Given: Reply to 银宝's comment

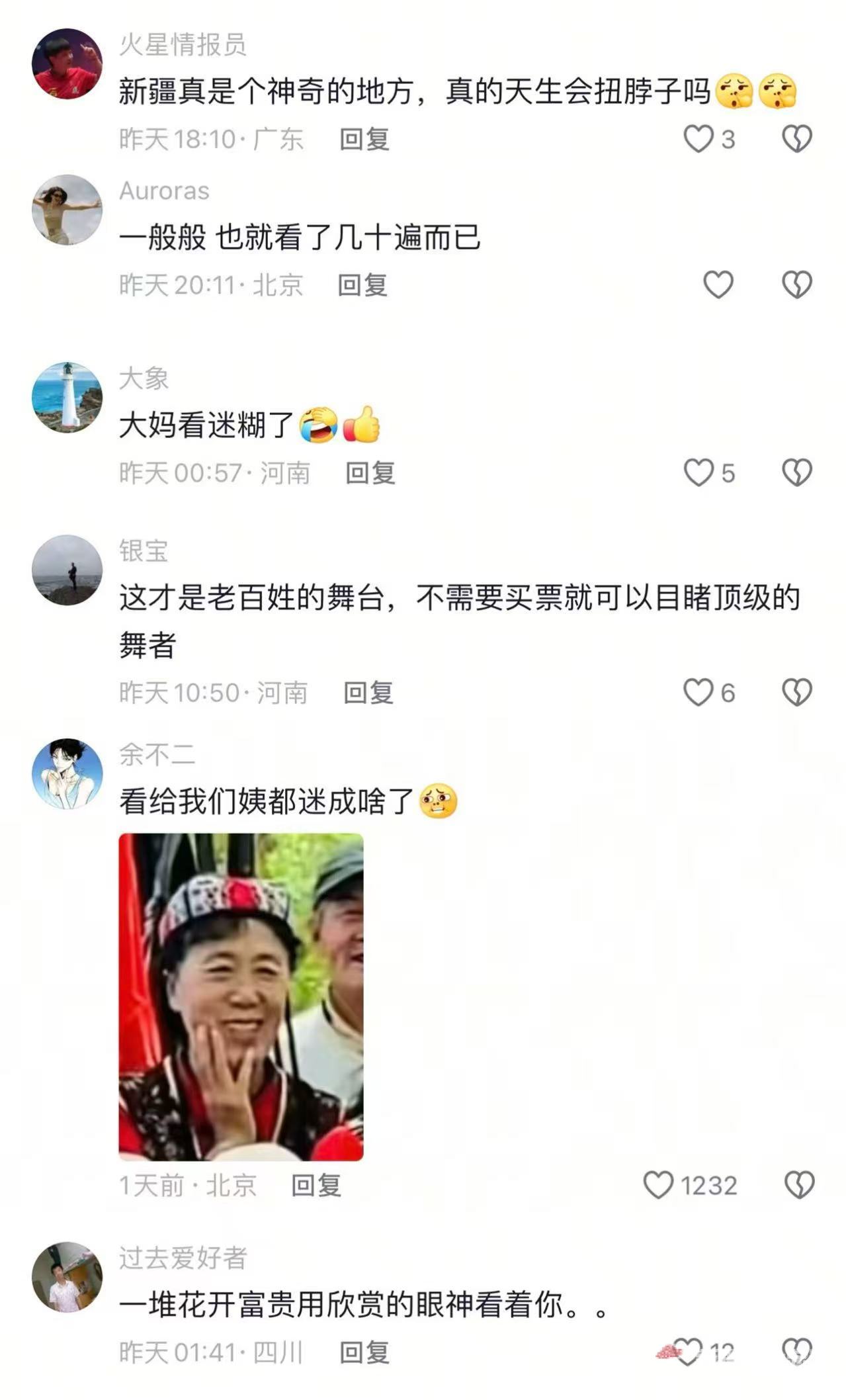Looking at the screenshot, I should (368, 693).
